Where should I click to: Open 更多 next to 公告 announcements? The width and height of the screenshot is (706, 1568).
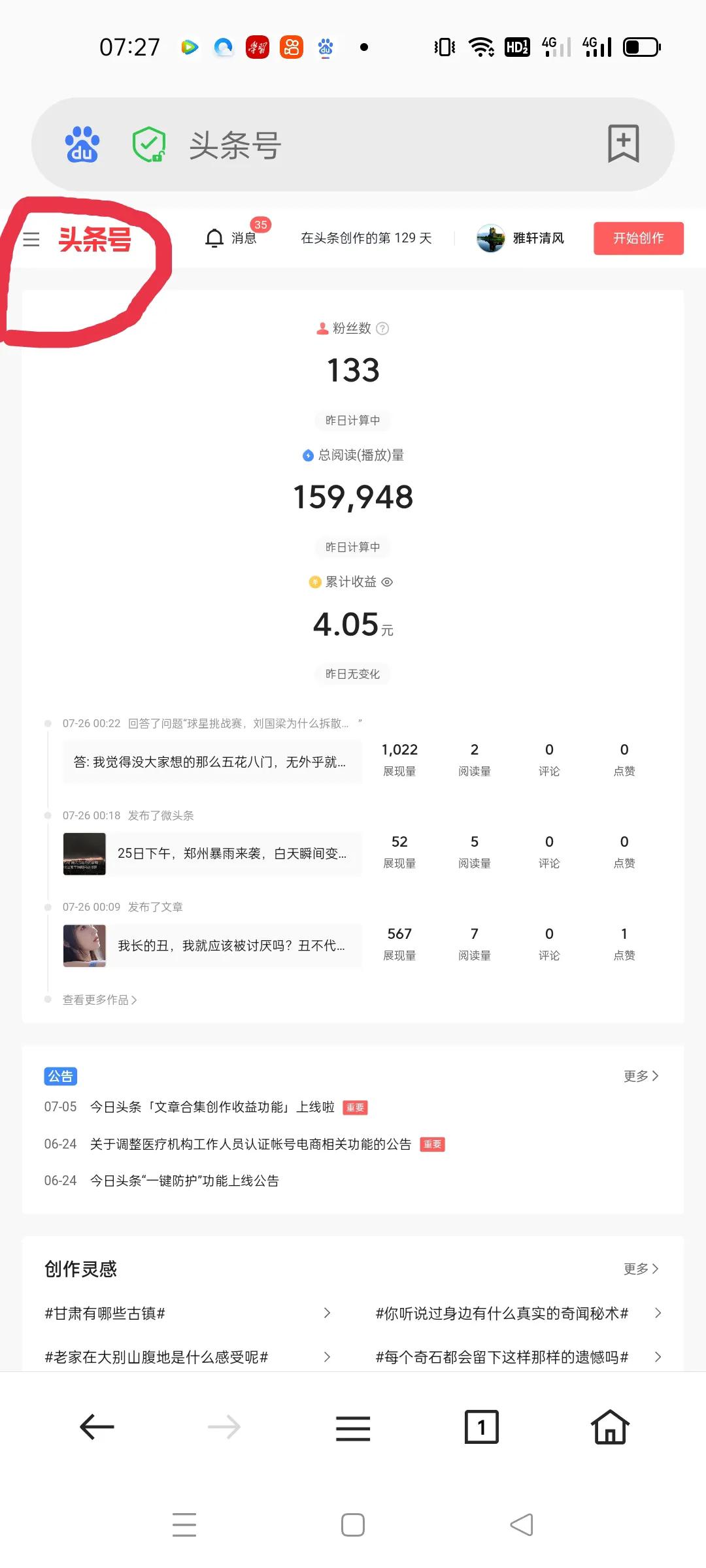click(x=641, y=1075)
